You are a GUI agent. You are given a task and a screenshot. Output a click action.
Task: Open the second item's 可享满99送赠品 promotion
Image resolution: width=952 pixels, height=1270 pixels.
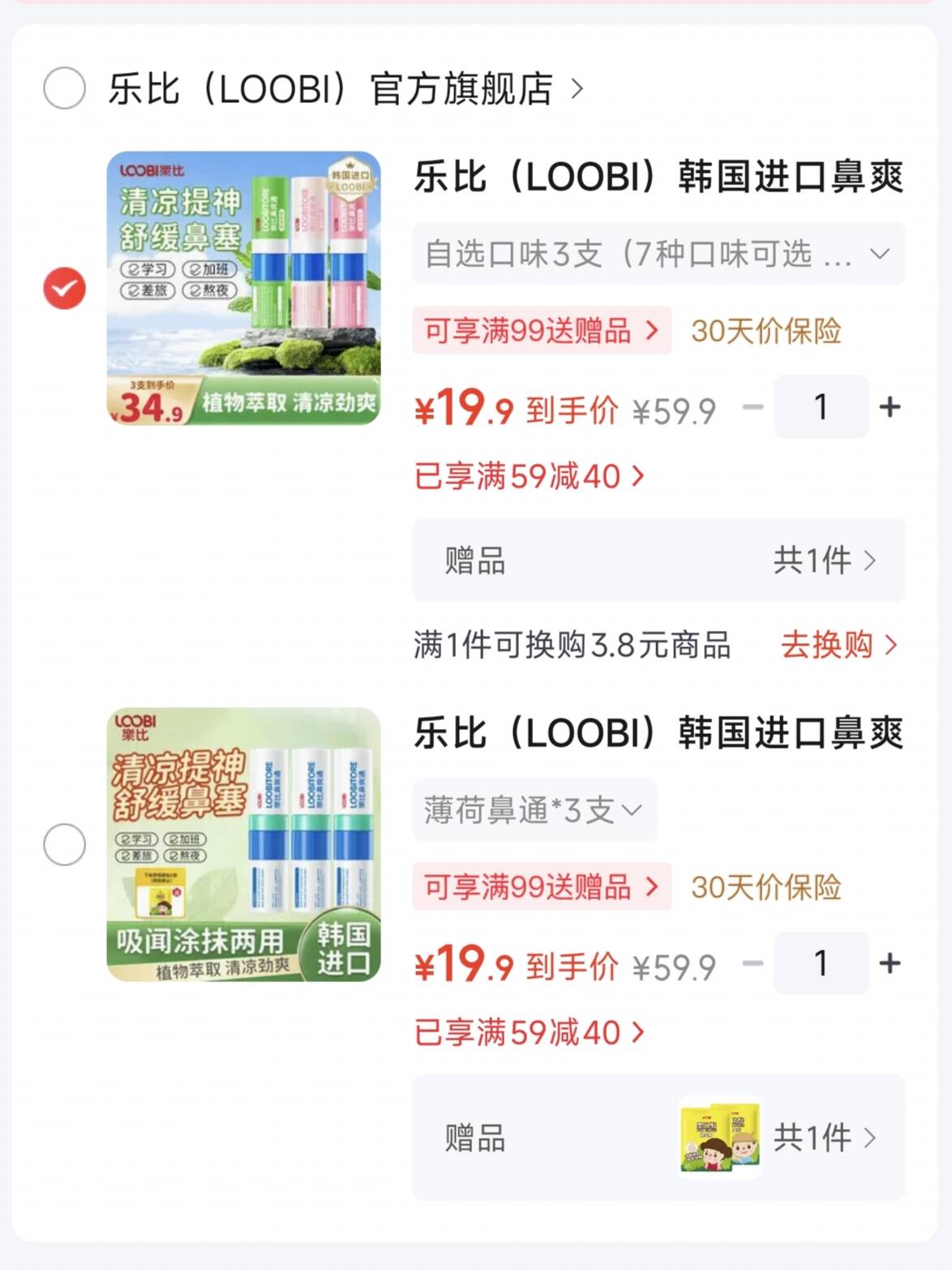(542, 886)
